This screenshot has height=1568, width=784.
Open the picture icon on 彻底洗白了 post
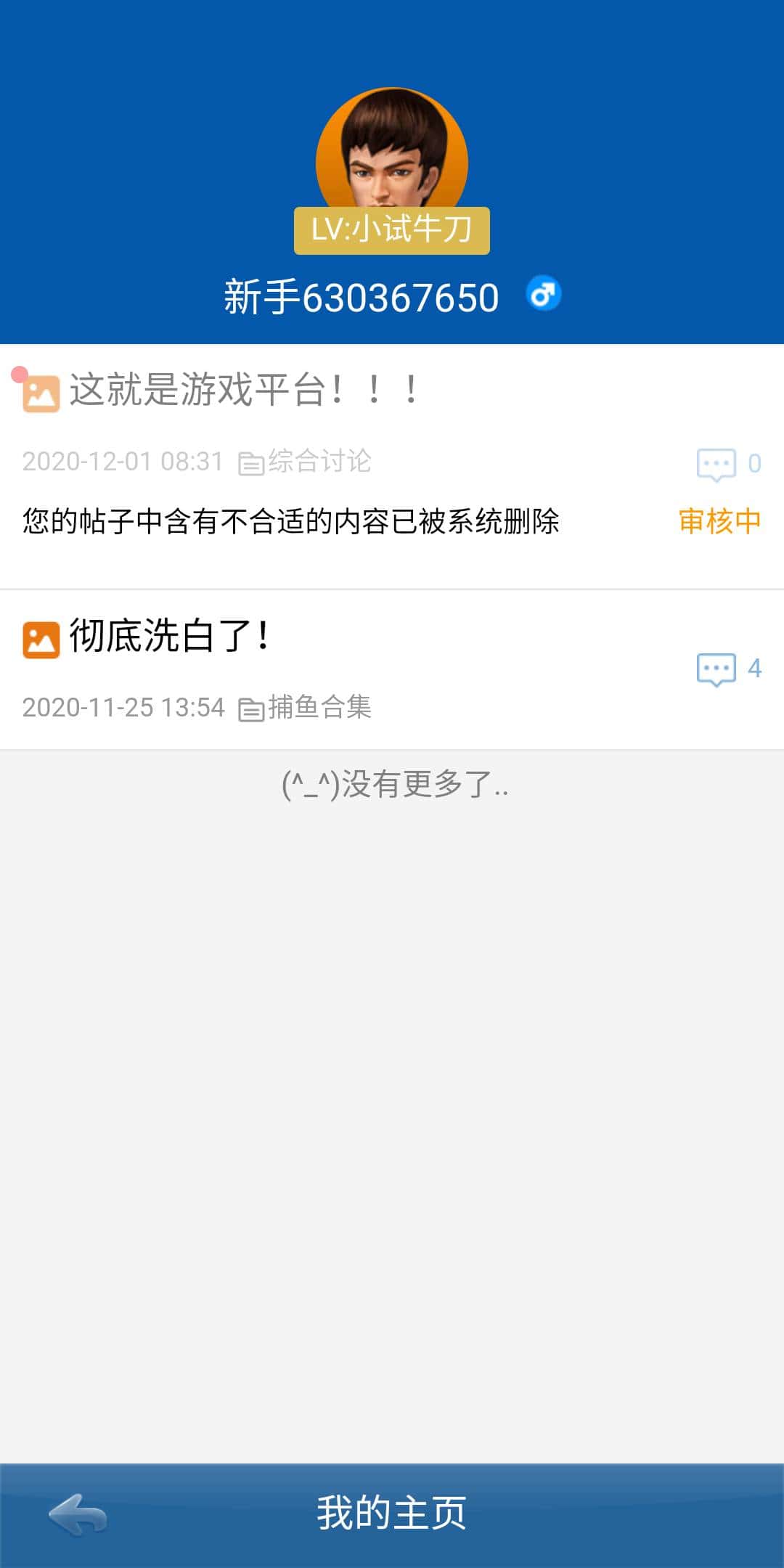coord(41,638)
